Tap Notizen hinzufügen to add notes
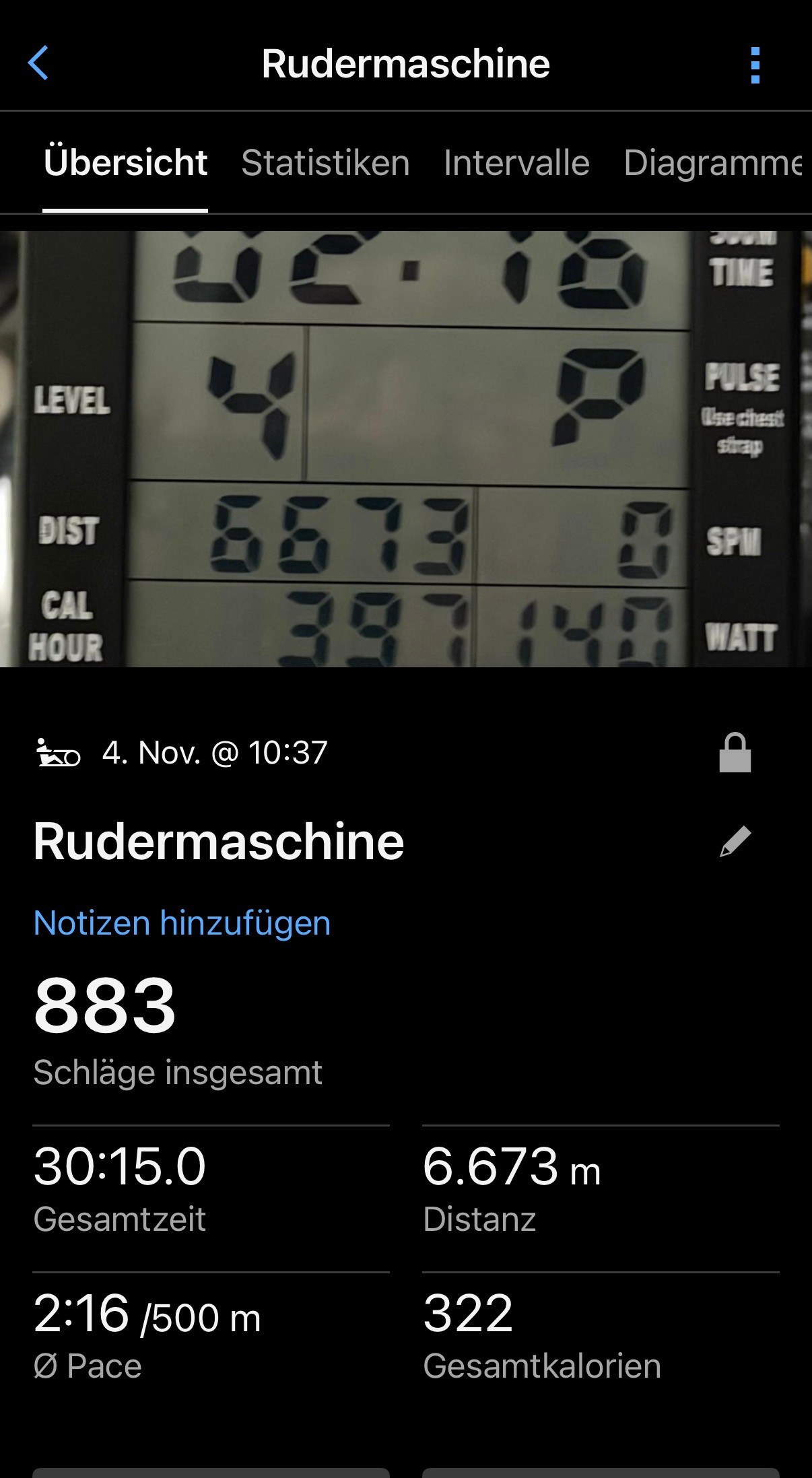 coord(182,922)
